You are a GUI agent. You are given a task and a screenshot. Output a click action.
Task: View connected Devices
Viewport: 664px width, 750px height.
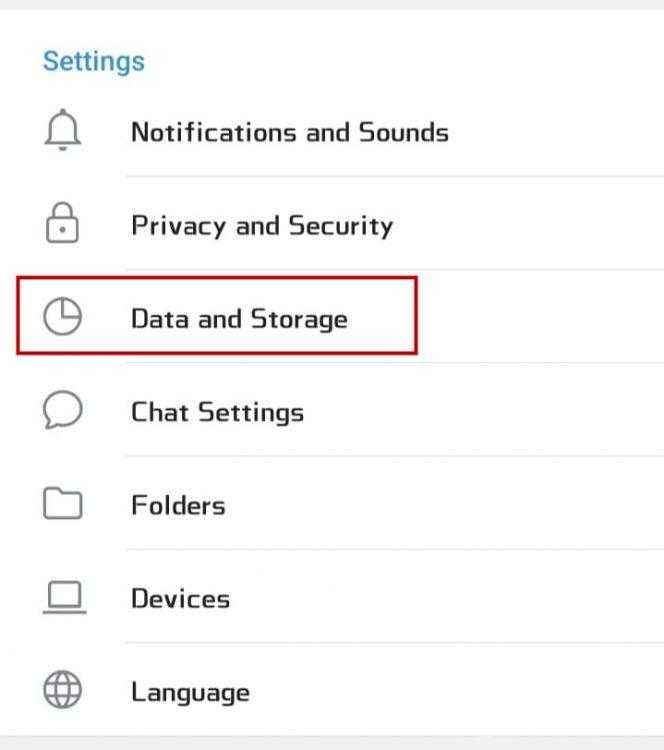(x=180, y=599)
